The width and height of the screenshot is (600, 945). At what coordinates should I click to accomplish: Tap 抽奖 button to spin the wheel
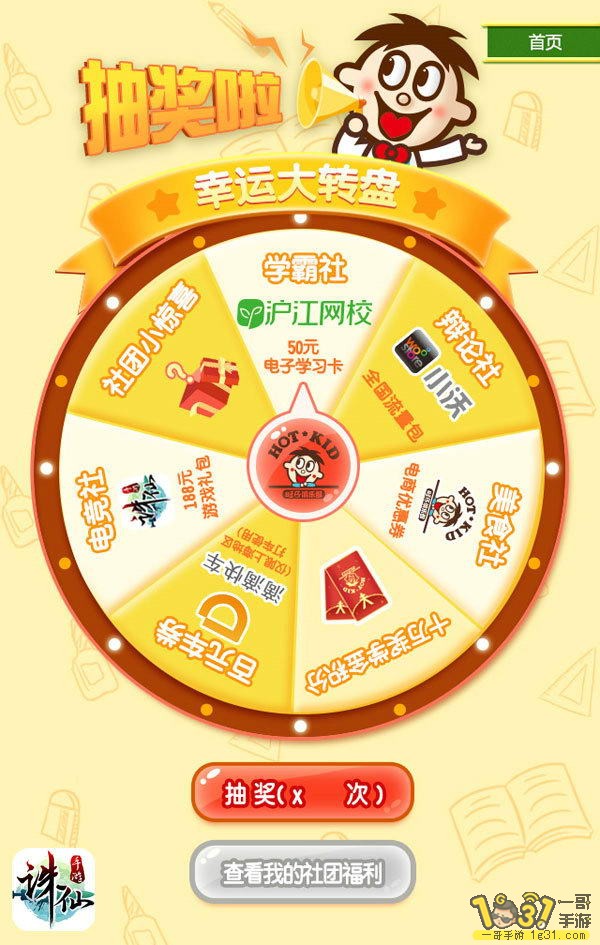click(302, 795)
